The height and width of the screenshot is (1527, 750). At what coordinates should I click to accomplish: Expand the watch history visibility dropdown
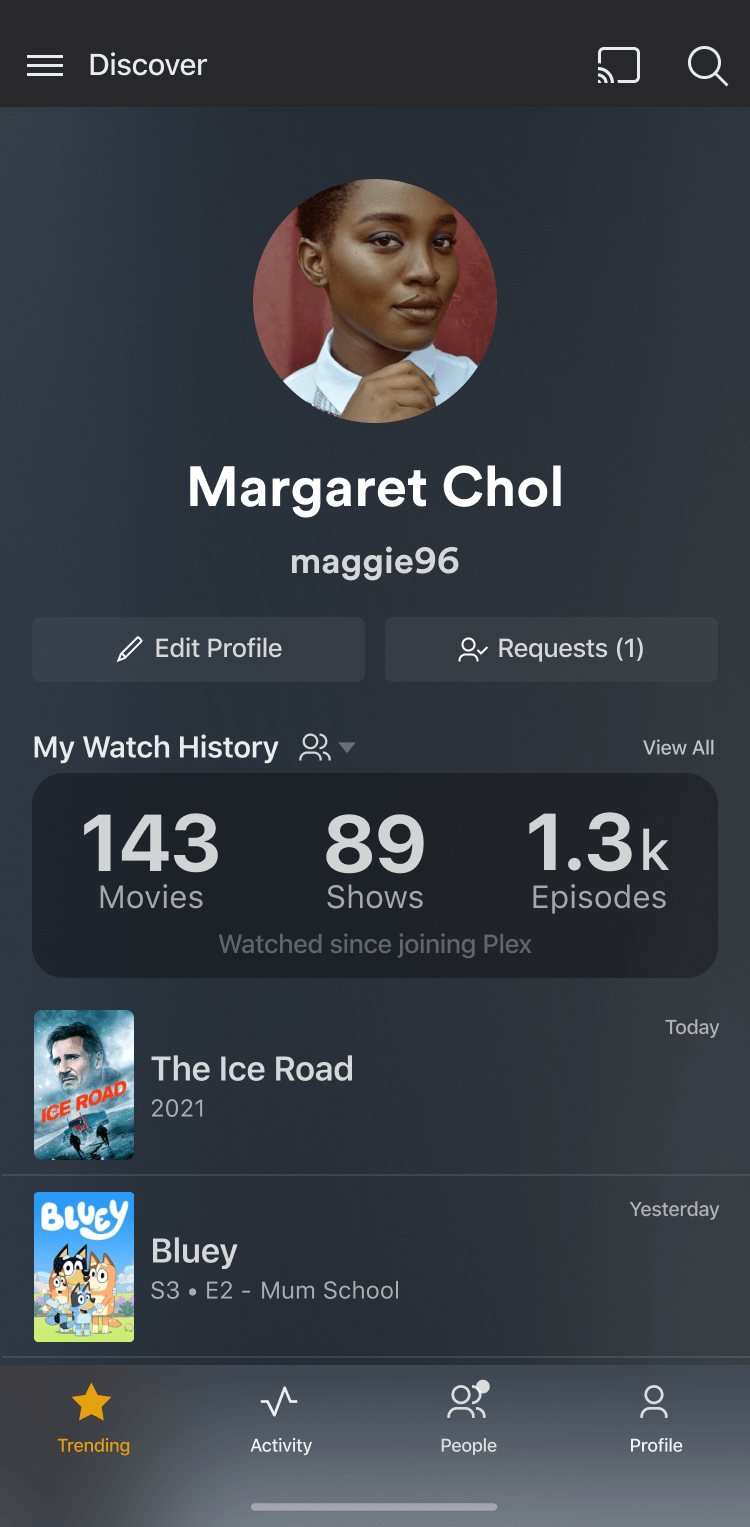pos(328,747)
